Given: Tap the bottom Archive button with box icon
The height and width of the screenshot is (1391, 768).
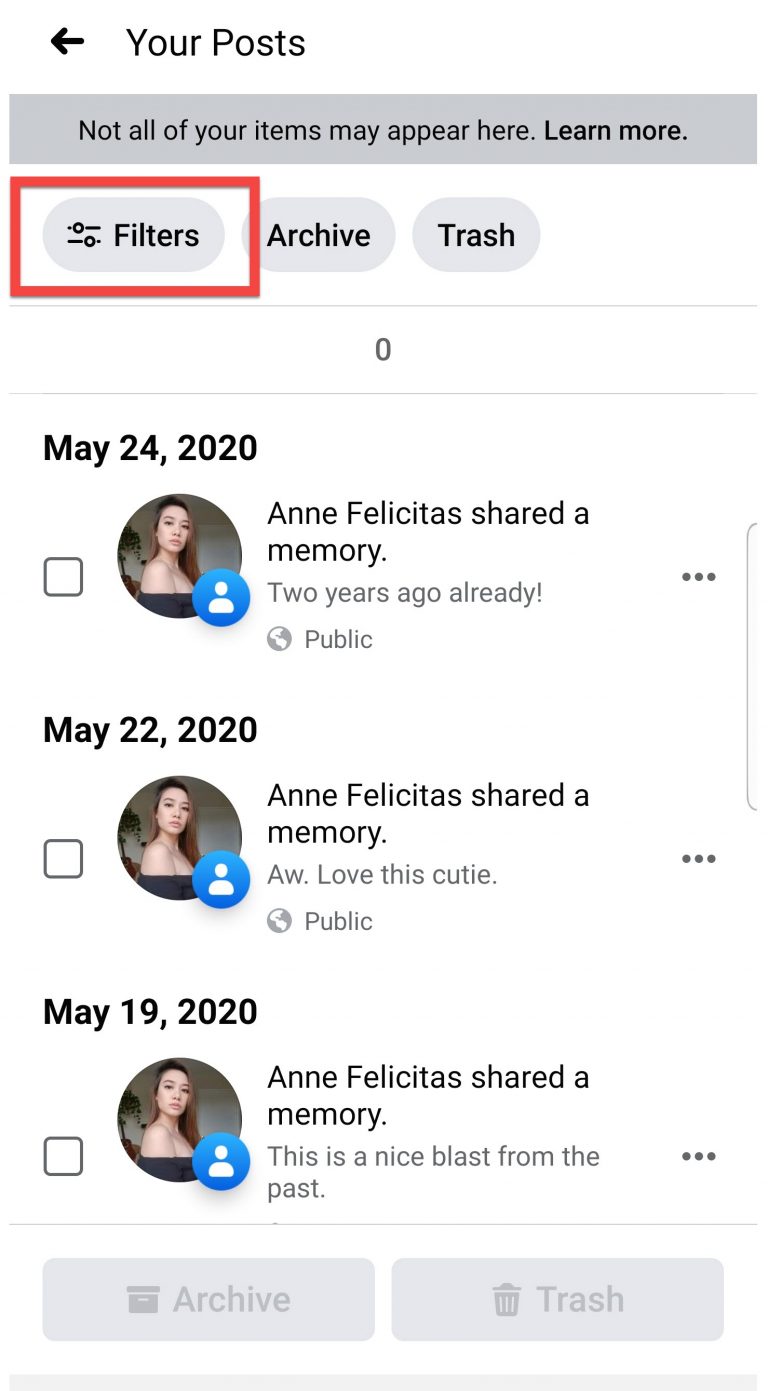Looking at the screenshot, I should click(208, 1299).
